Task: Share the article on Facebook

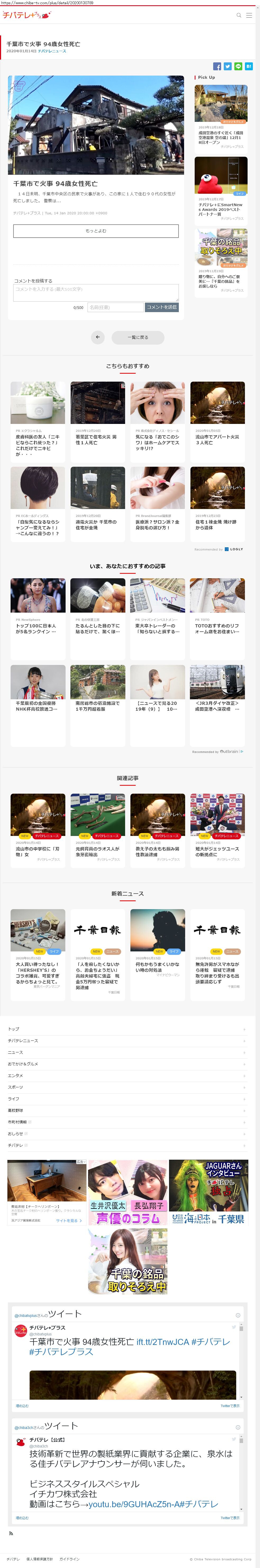Action: pyautogui.click(x=217, y=66)
